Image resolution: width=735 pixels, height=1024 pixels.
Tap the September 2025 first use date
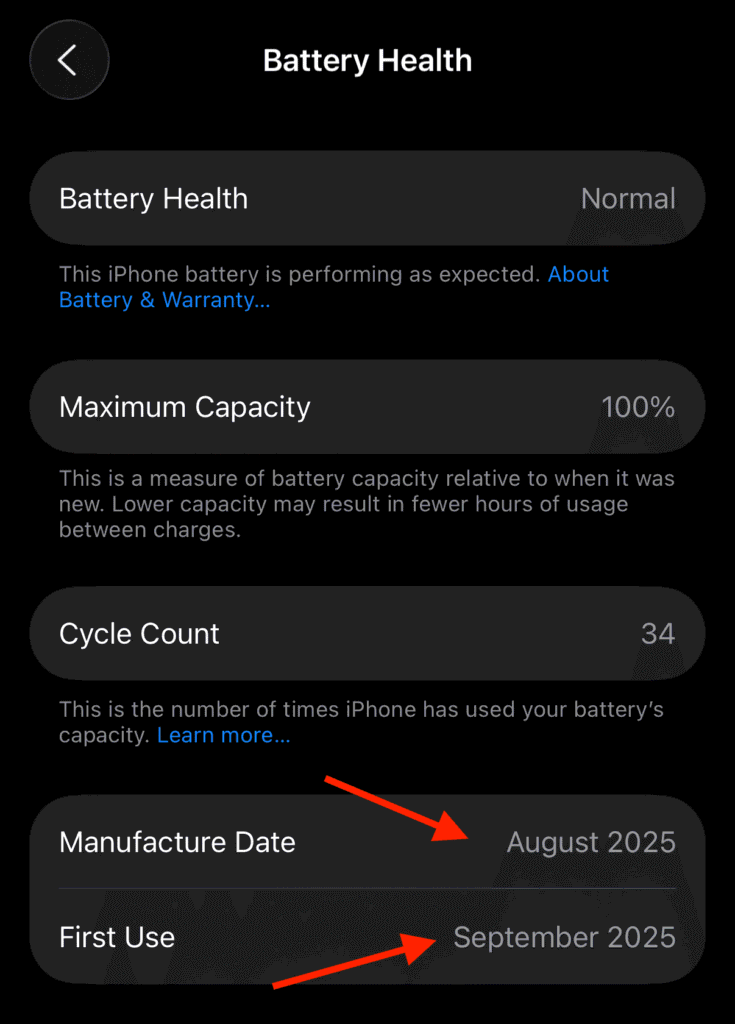tap(565, 938)
